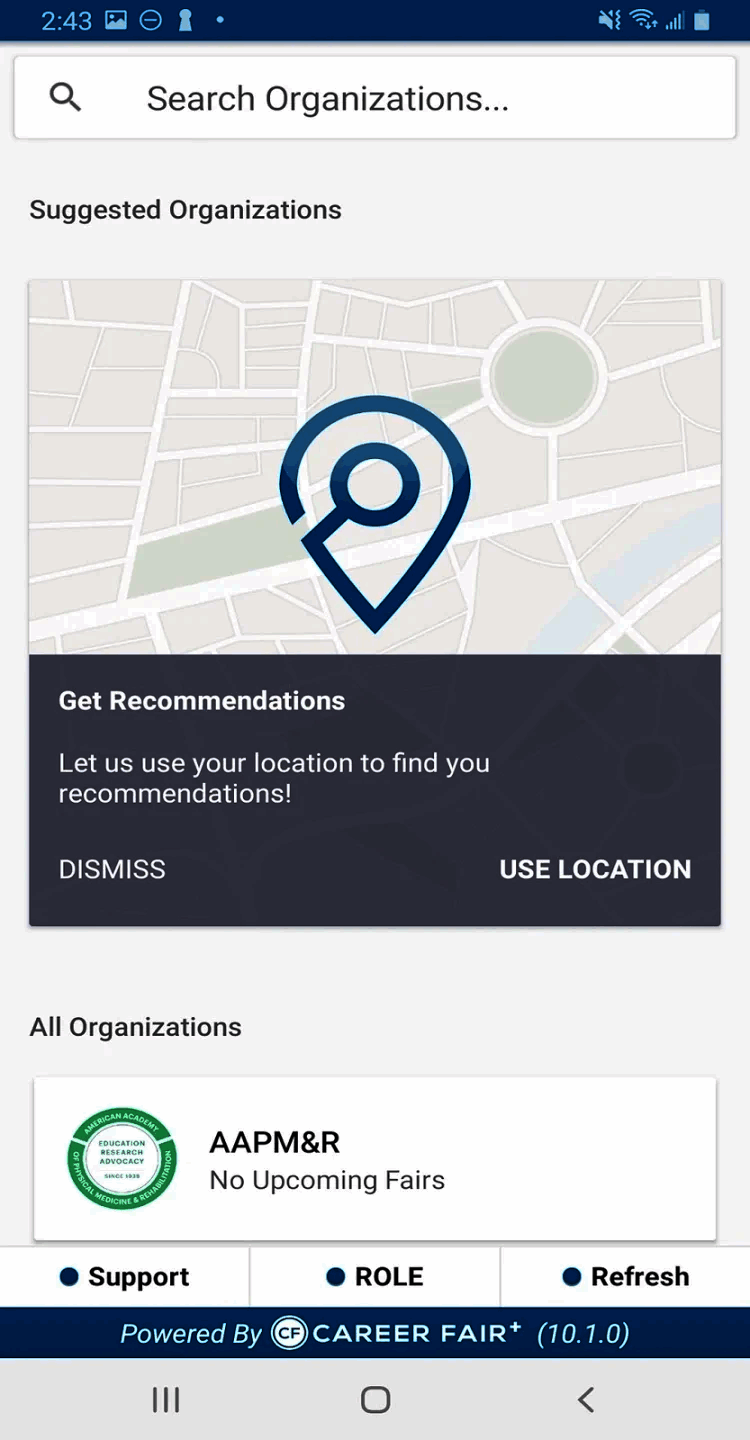Select the search magnifier icon
This screenshot has width=750, height=1440.
[64, 96]
